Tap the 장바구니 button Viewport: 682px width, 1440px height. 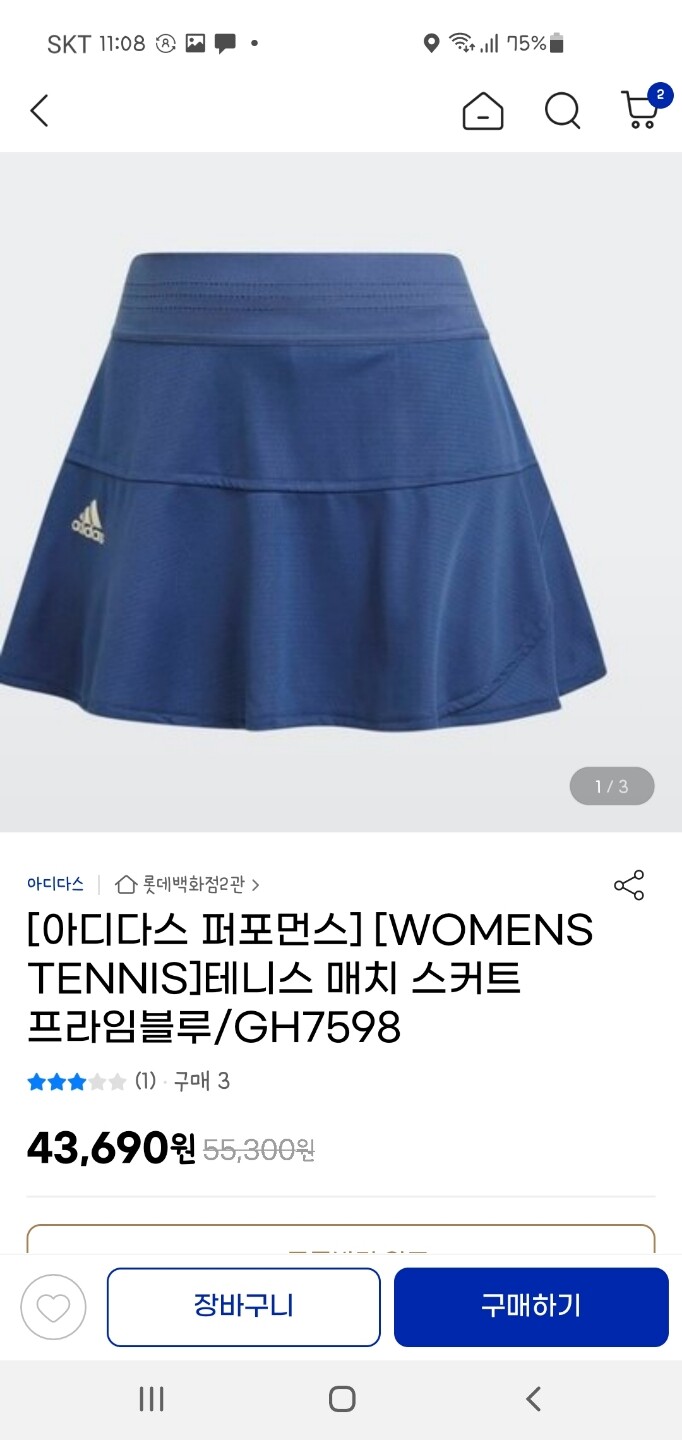pos(244,1307)
